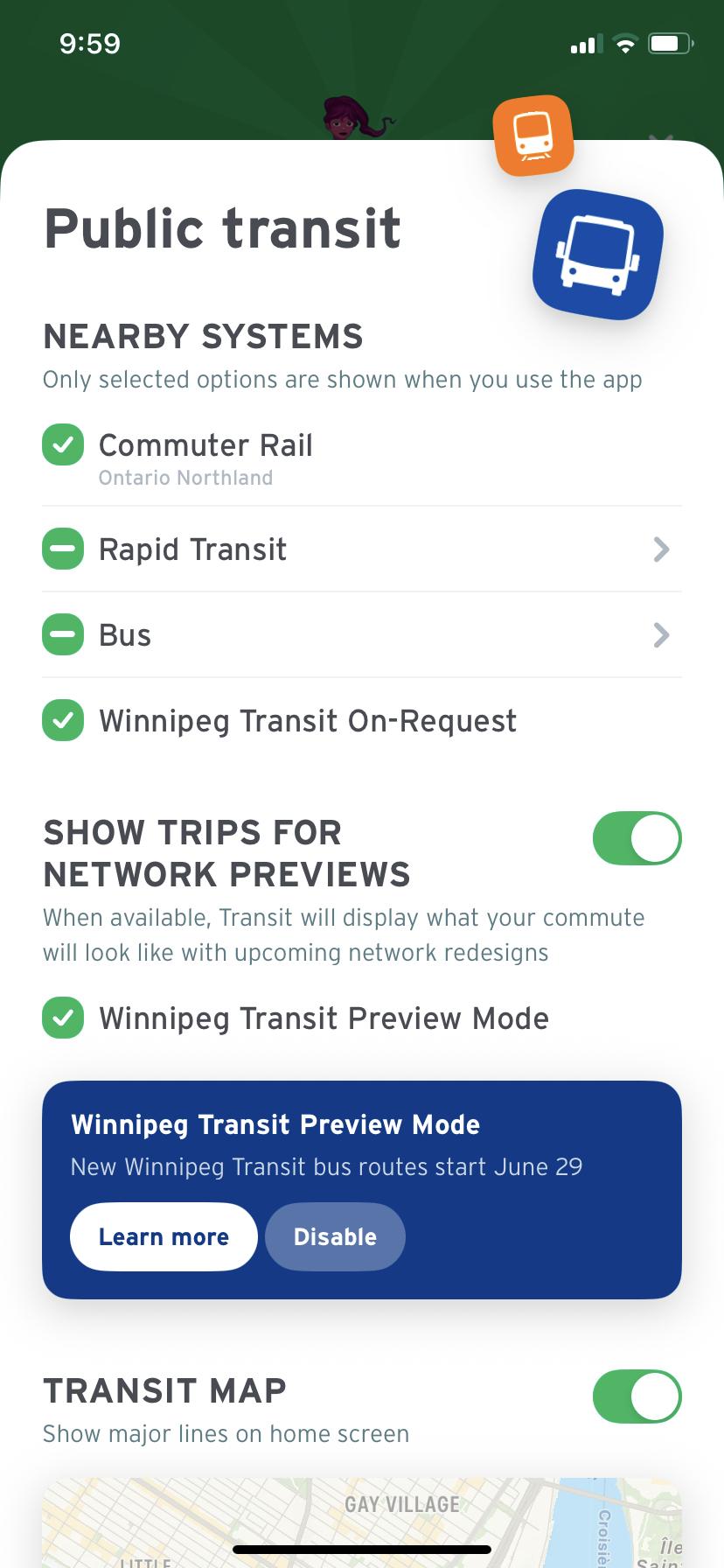Open the Bus systems list
This screenshot has width=724, height=1568.
(662, 634)
